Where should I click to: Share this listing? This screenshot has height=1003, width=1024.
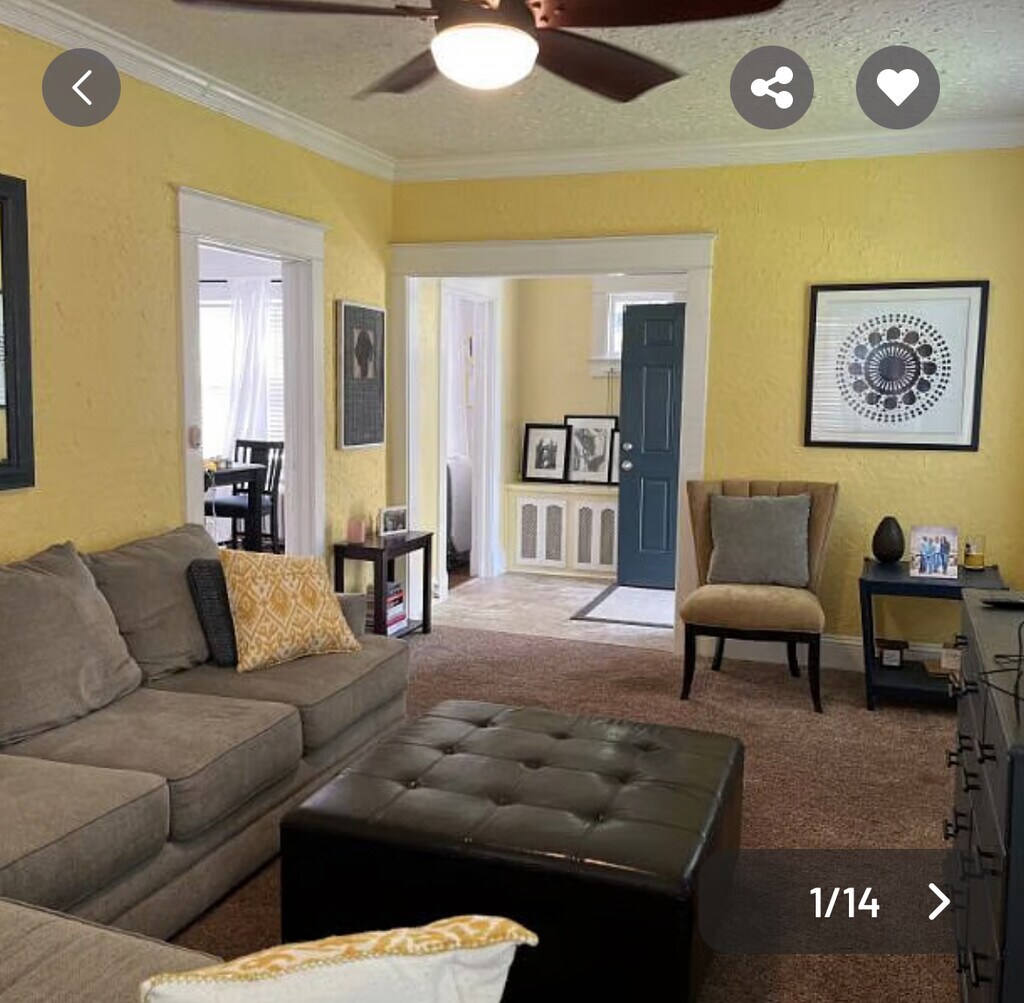click(771, 88)
